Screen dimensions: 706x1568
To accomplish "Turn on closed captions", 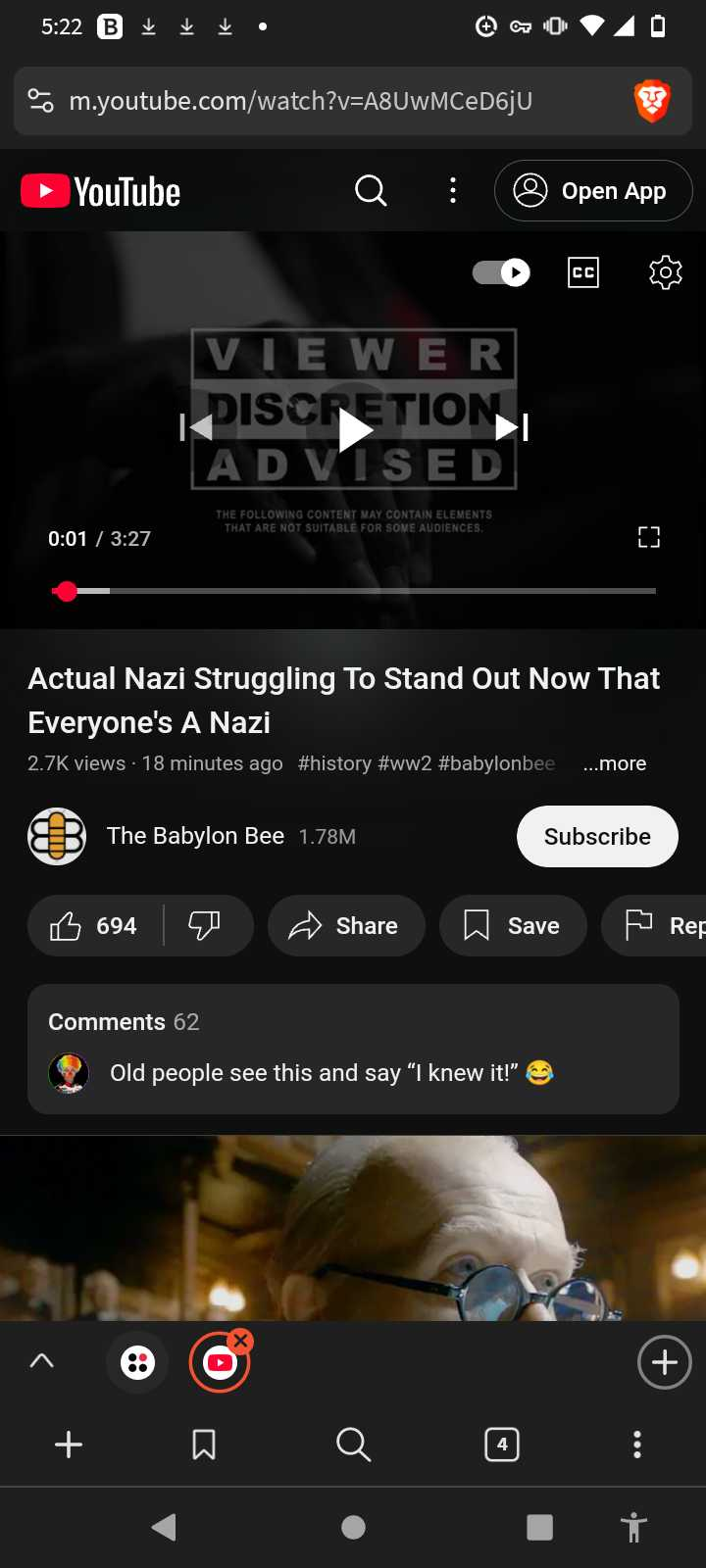I will pyautogui.click(x=583, y=272).
